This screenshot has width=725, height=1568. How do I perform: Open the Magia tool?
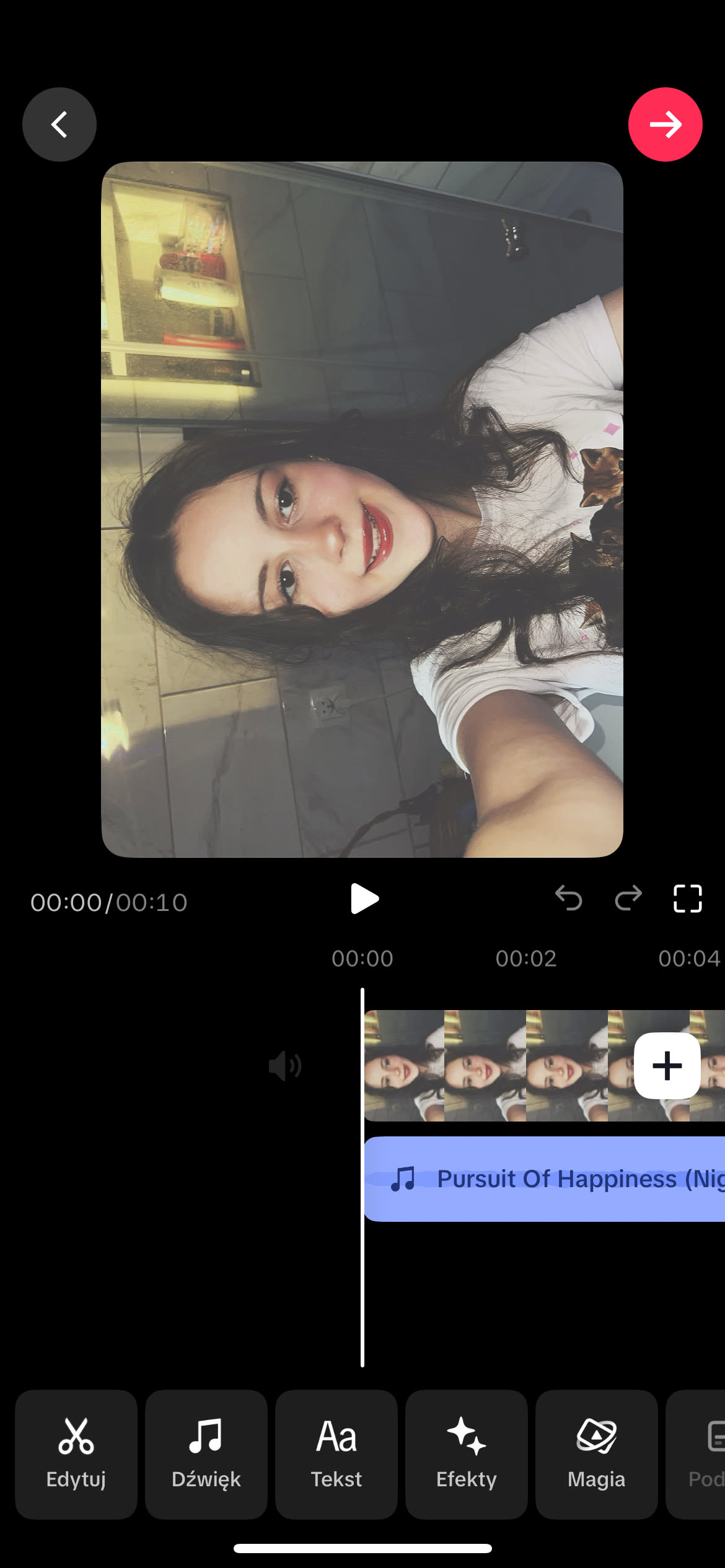(596, 1454)
